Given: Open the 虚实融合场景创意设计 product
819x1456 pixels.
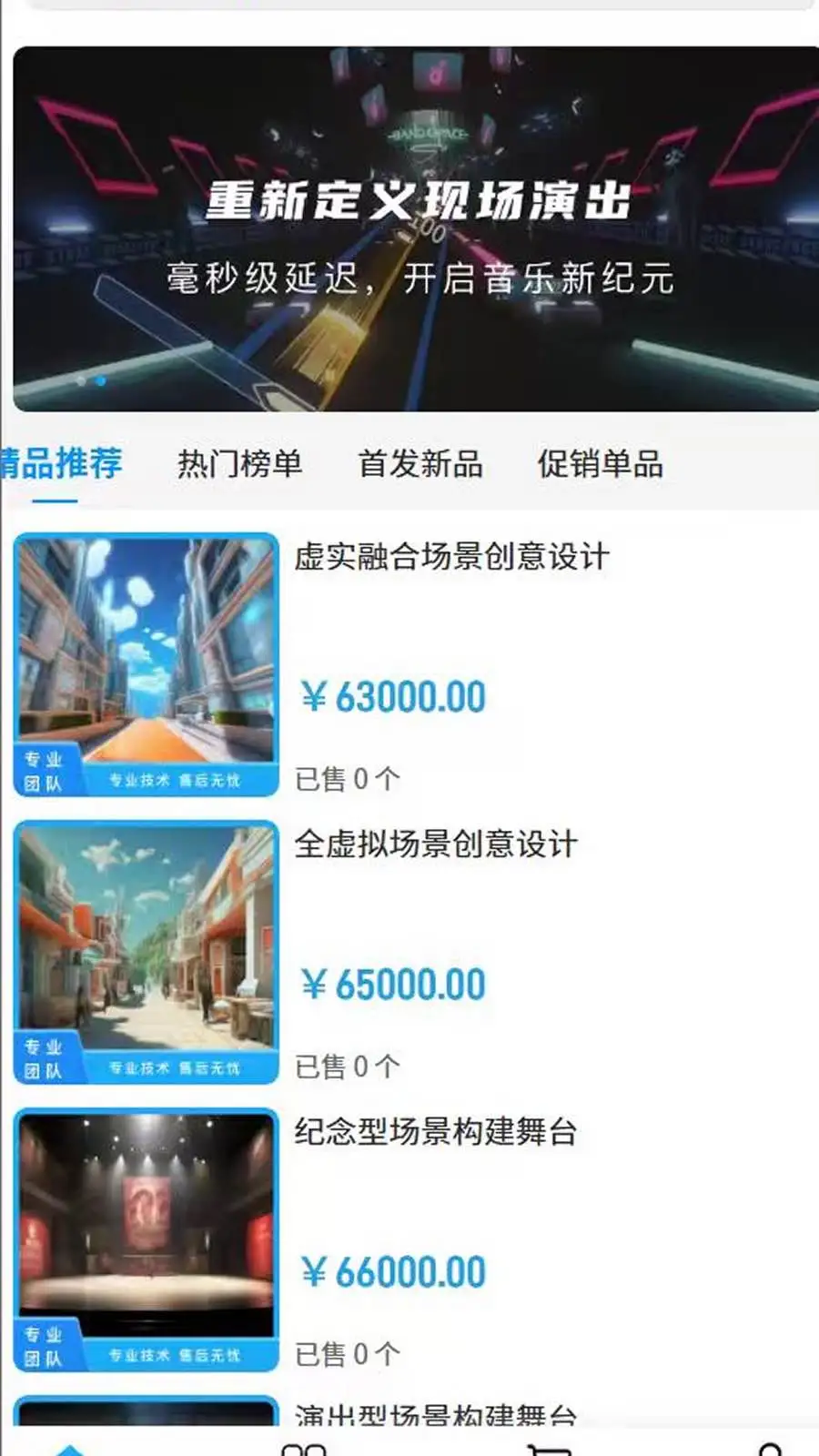Looking at the screenshot, I should pos(451,557).
